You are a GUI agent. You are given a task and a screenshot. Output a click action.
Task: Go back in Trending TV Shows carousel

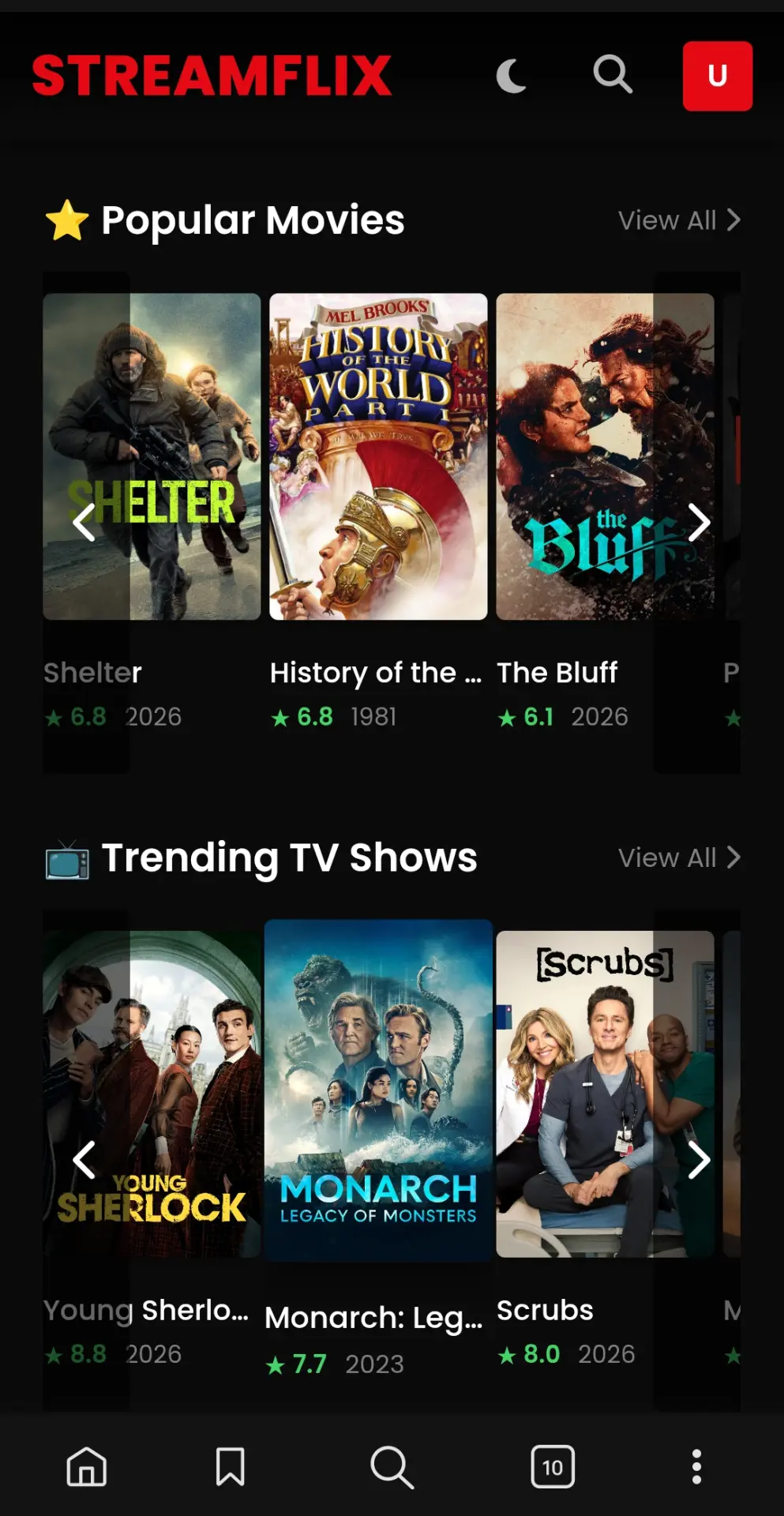84,1160
